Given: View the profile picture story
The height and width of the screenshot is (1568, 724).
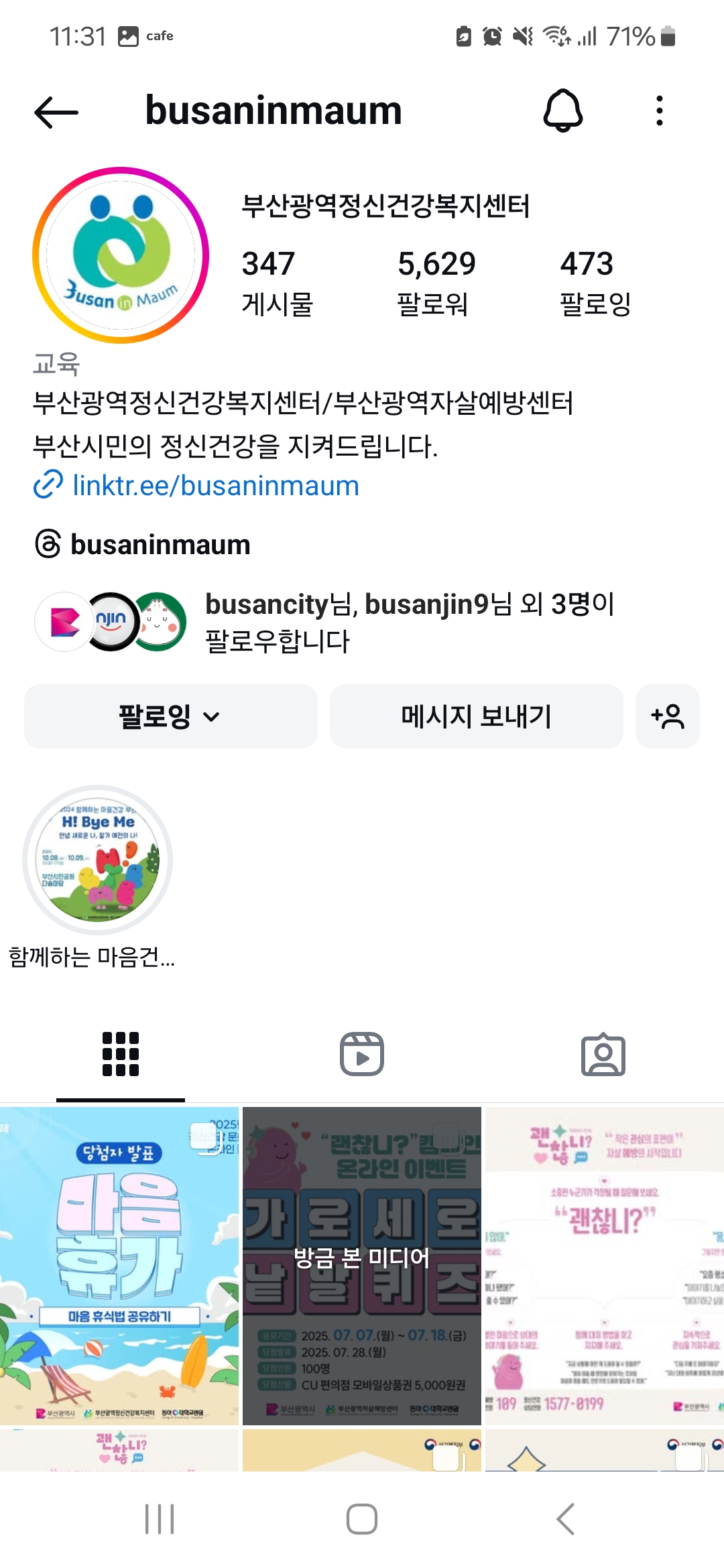Looking at the screenshot, I should [121, 255].
